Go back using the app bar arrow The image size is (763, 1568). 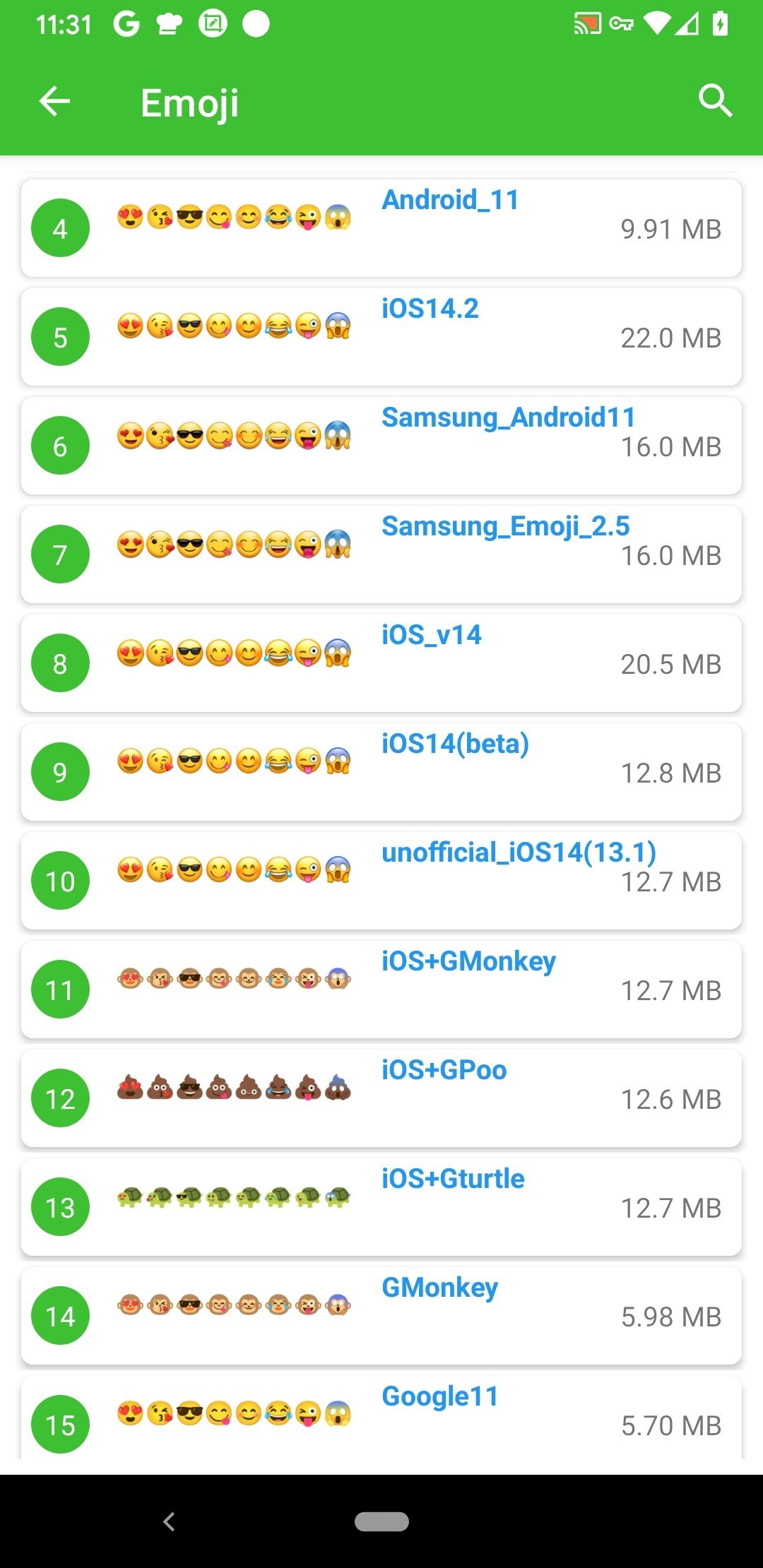pos(54,102)
